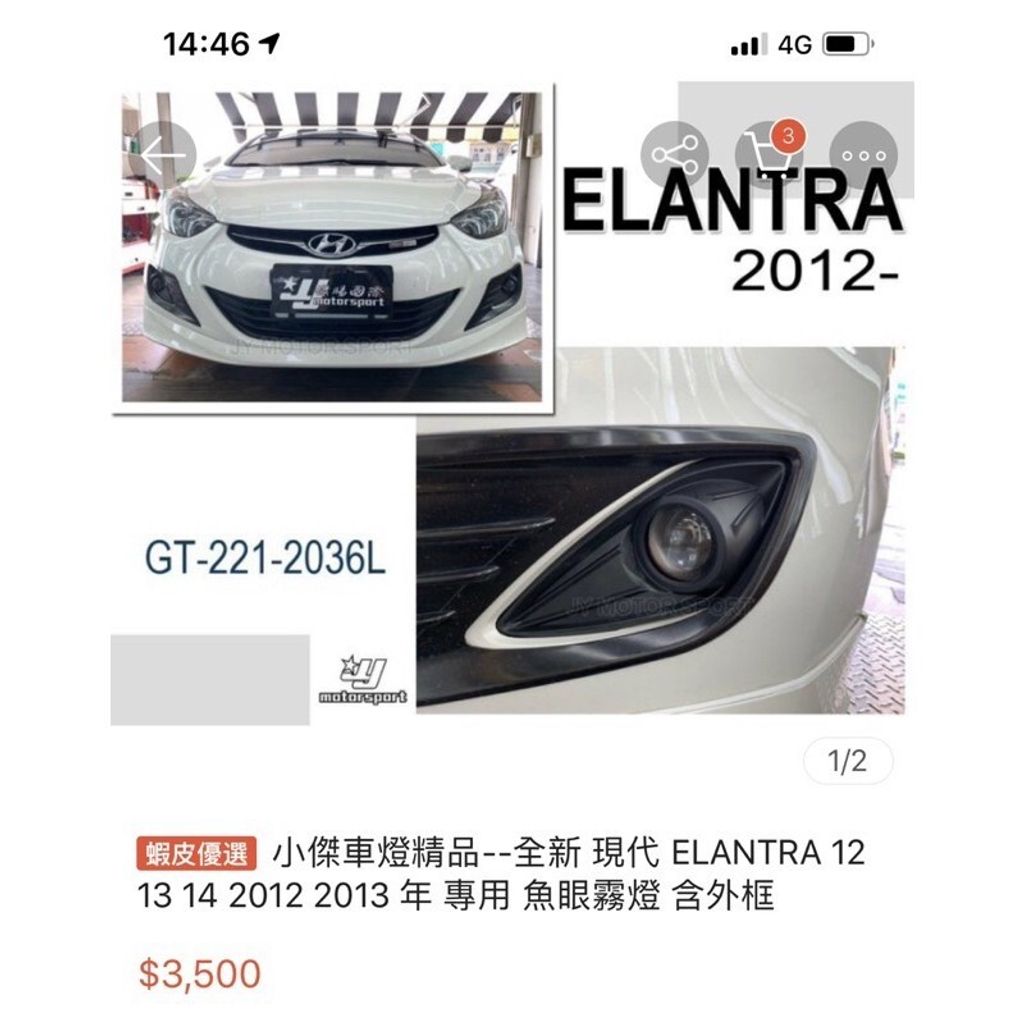This screenshot has height=1024, width=1024.
Task: Go back using the arrow button
Action: point(163,156)
